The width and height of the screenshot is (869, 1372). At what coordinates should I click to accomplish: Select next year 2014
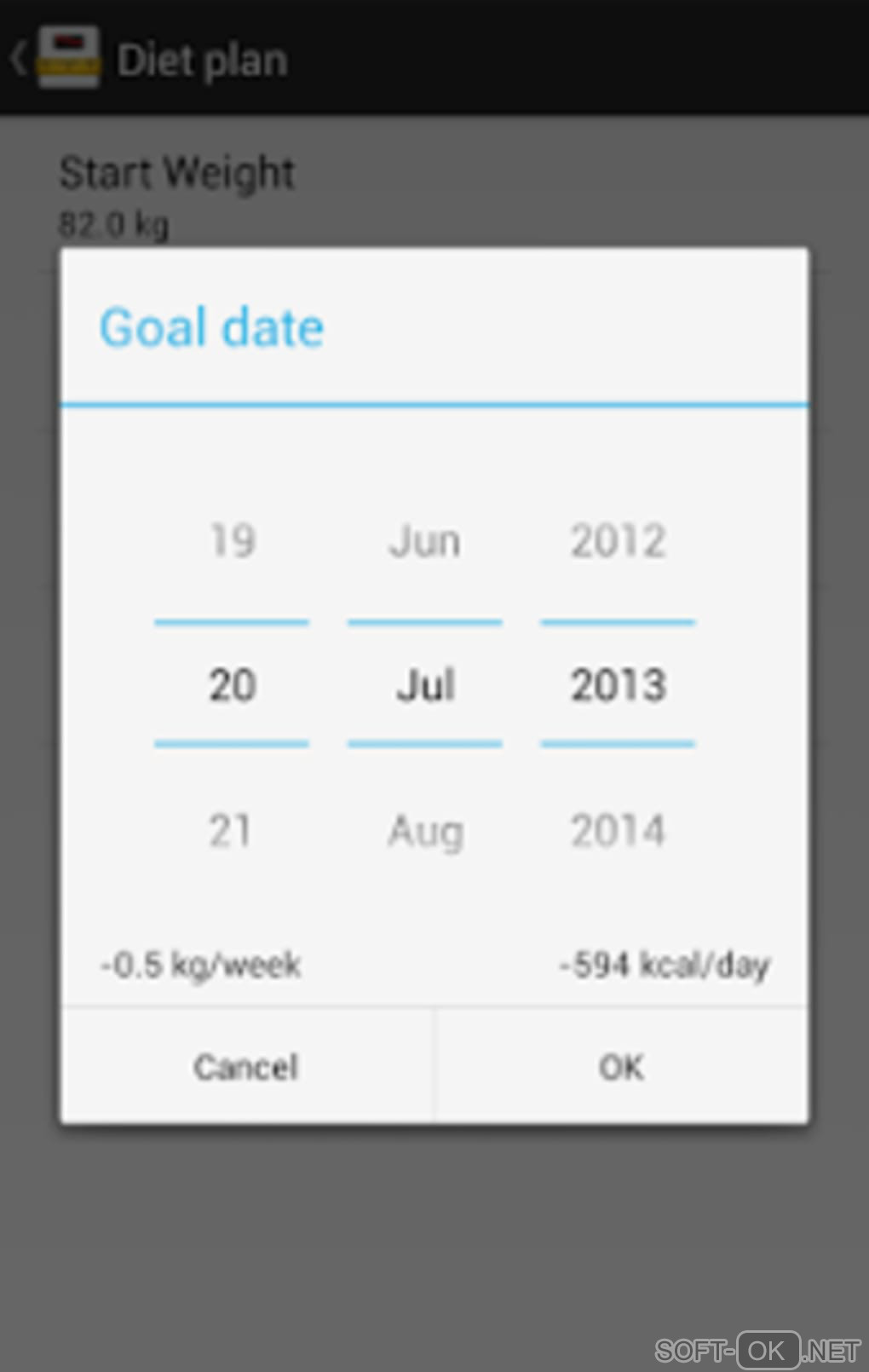618,830
